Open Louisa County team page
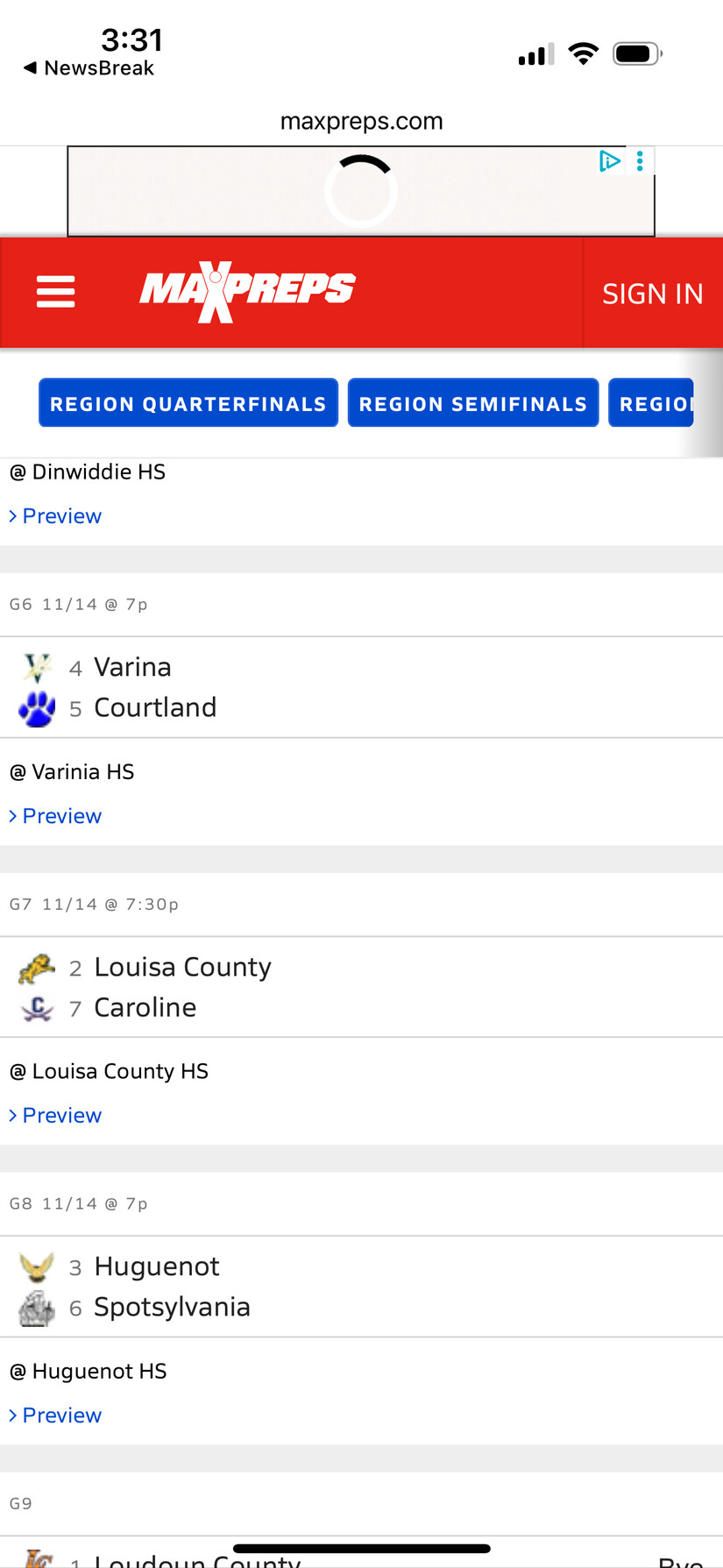Image resolution: width=723 pixels, height=1568 pixels. coord(182,968)
